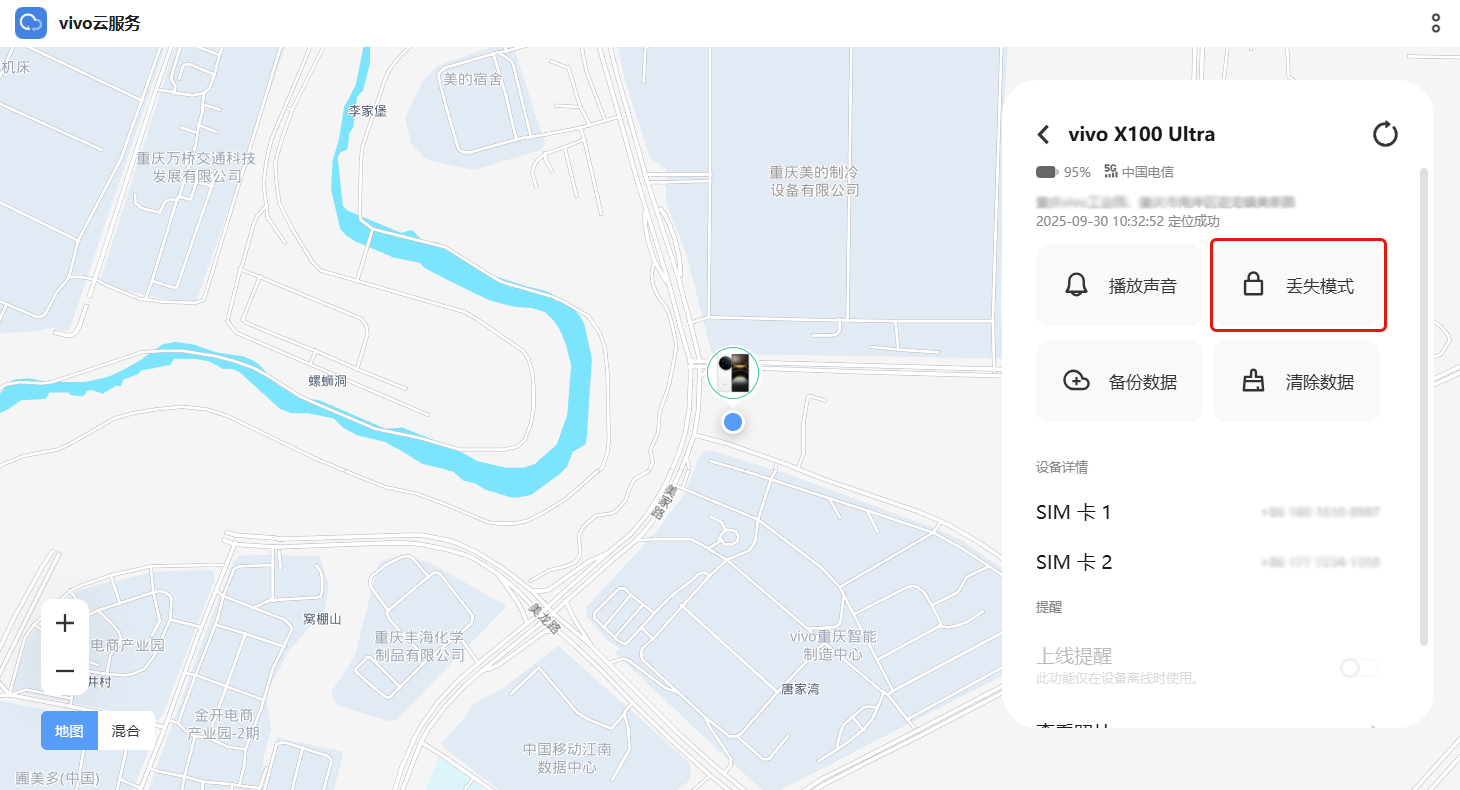This screenshot has height=790, width=1460.
Task: Toggle the 上线提醒 online reminder switch
Action: pos(1359,667)
